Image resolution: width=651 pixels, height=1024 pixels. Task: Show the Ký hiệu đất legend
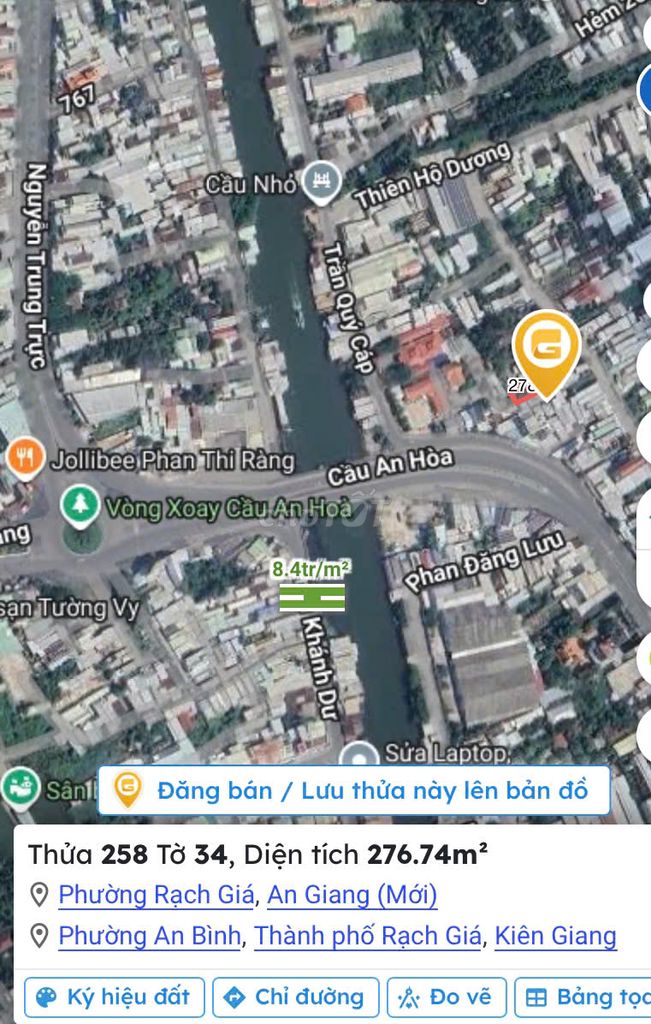click(114, 997)
